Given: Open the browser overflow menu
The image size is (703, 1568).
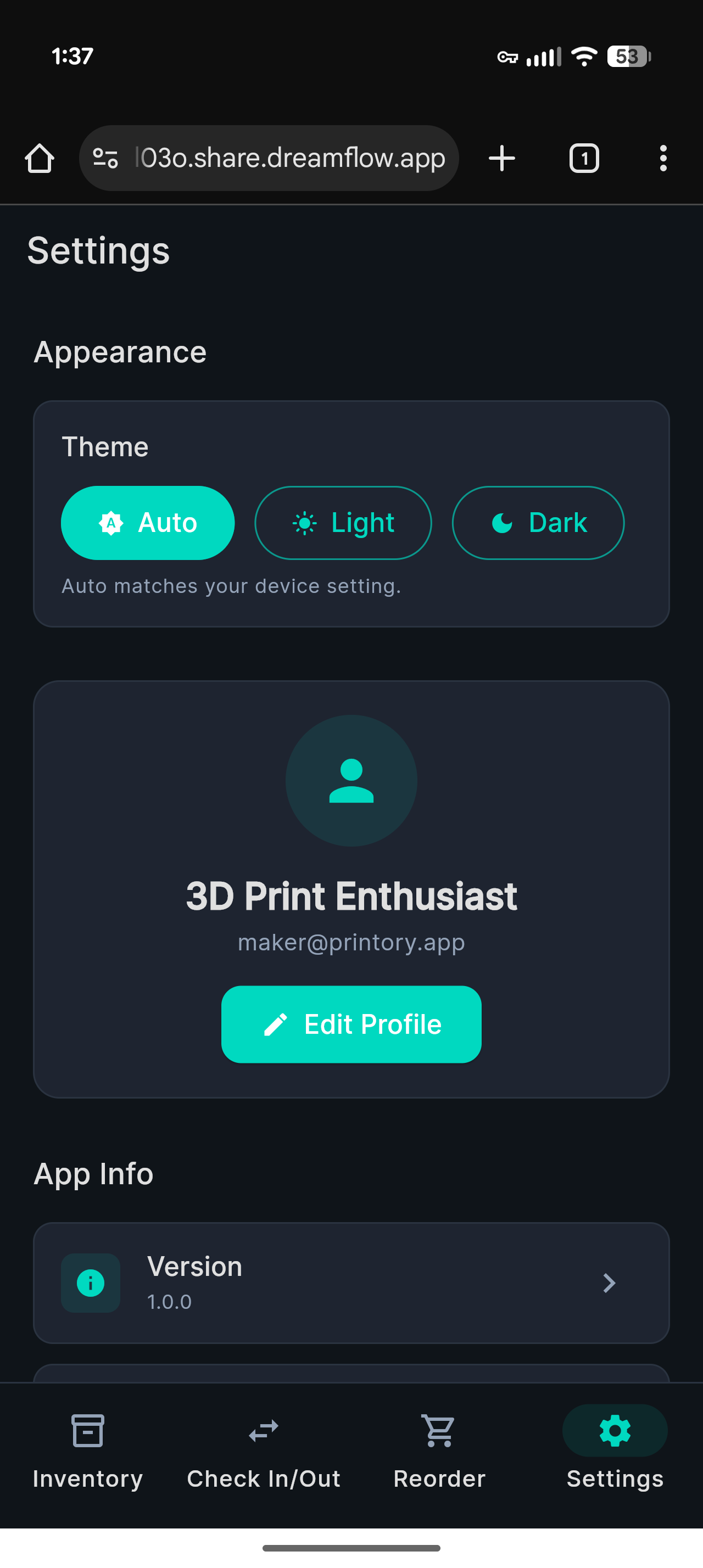Looking at the screenshot, I should click(x=663, y=158).
